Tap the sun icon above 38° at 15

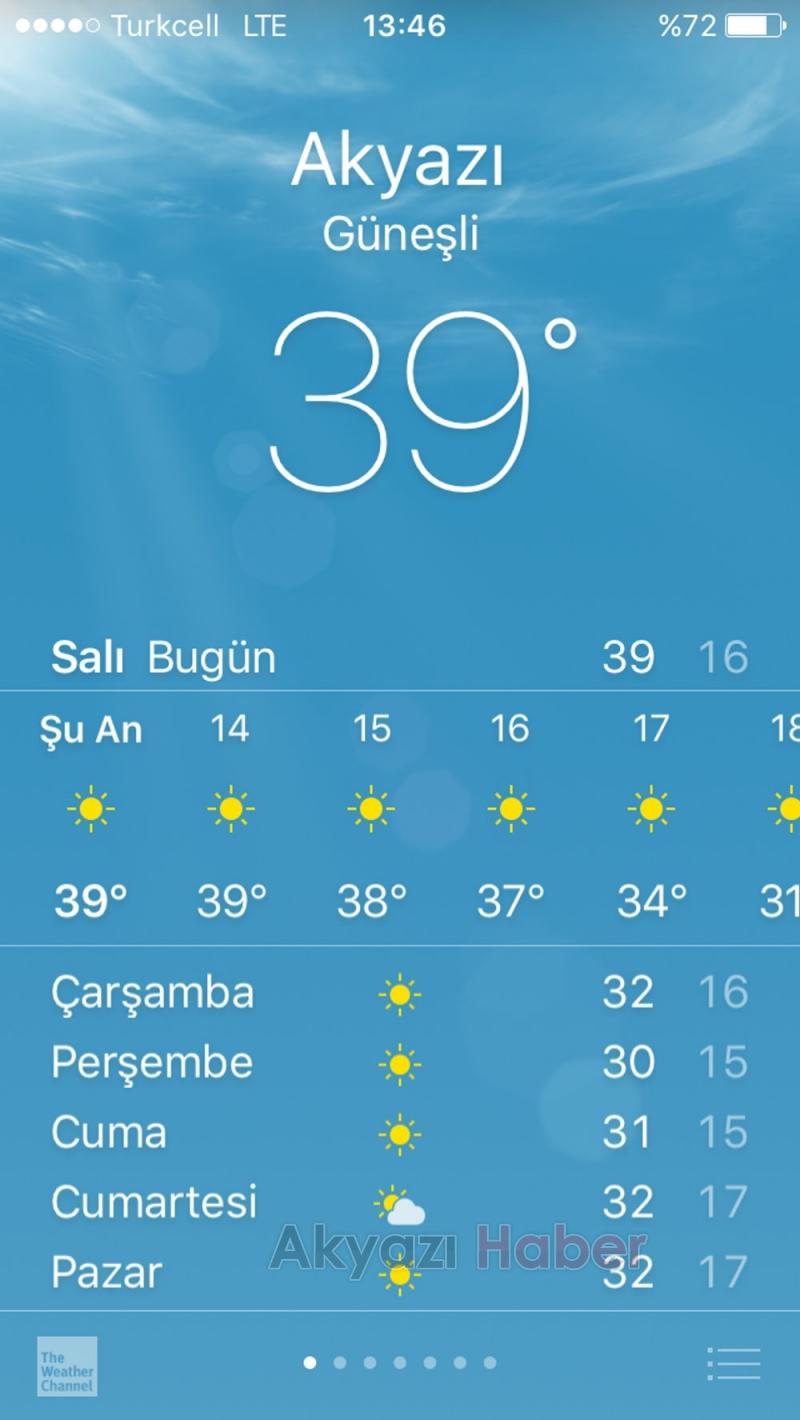point(369,808)
